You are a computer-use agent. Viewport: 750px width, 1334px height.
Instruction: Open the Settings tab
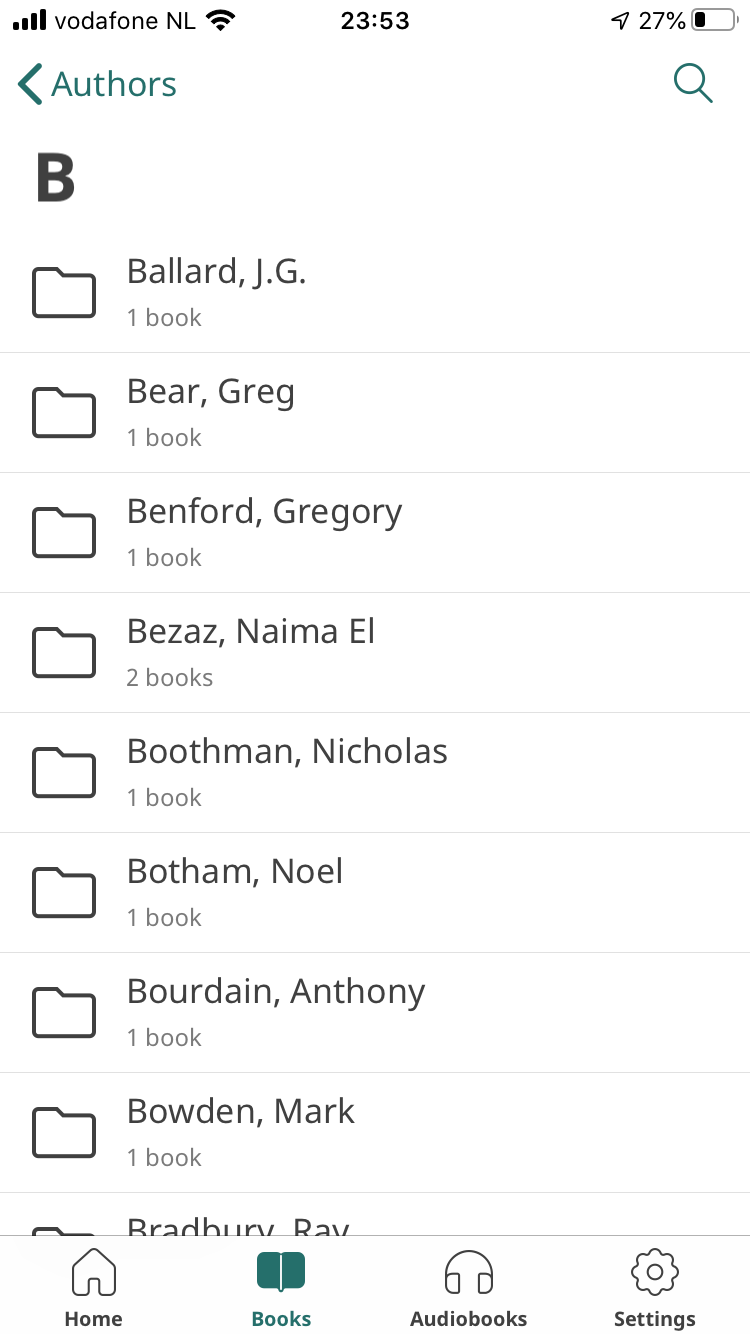(x=655, y=1289)
